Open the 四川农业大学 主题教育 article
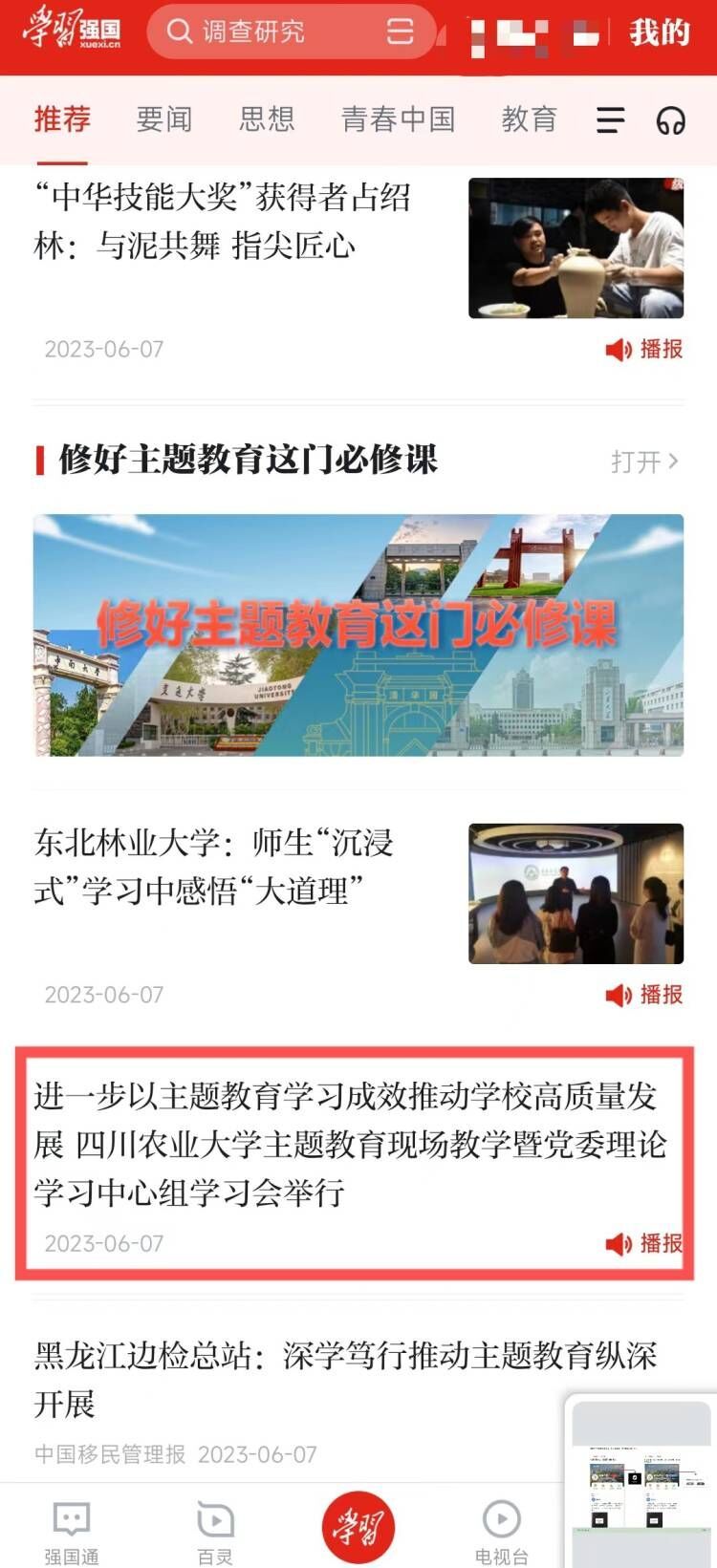Image resolution: width=717 pixels, height=1568 pixels. (350, 1144)
